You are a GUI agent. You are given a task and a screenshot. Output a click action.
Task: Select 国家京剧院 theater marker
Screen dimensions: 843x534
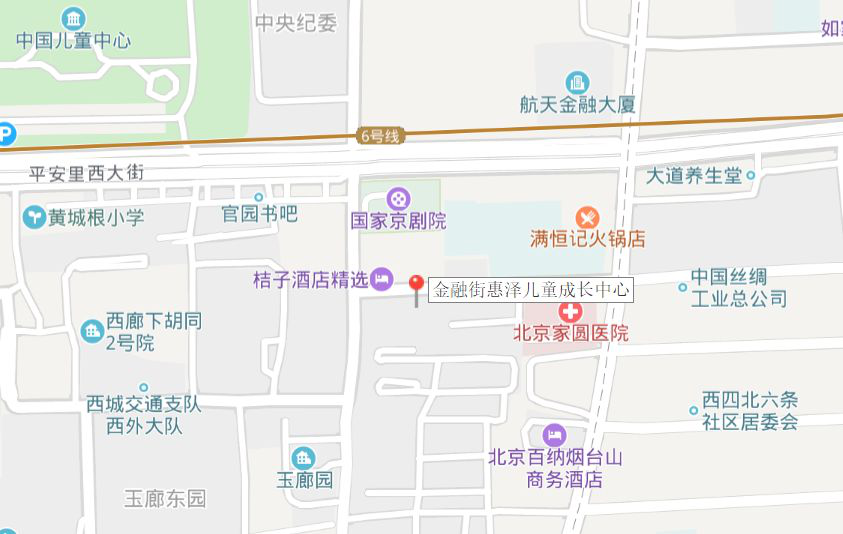[398, 198]
